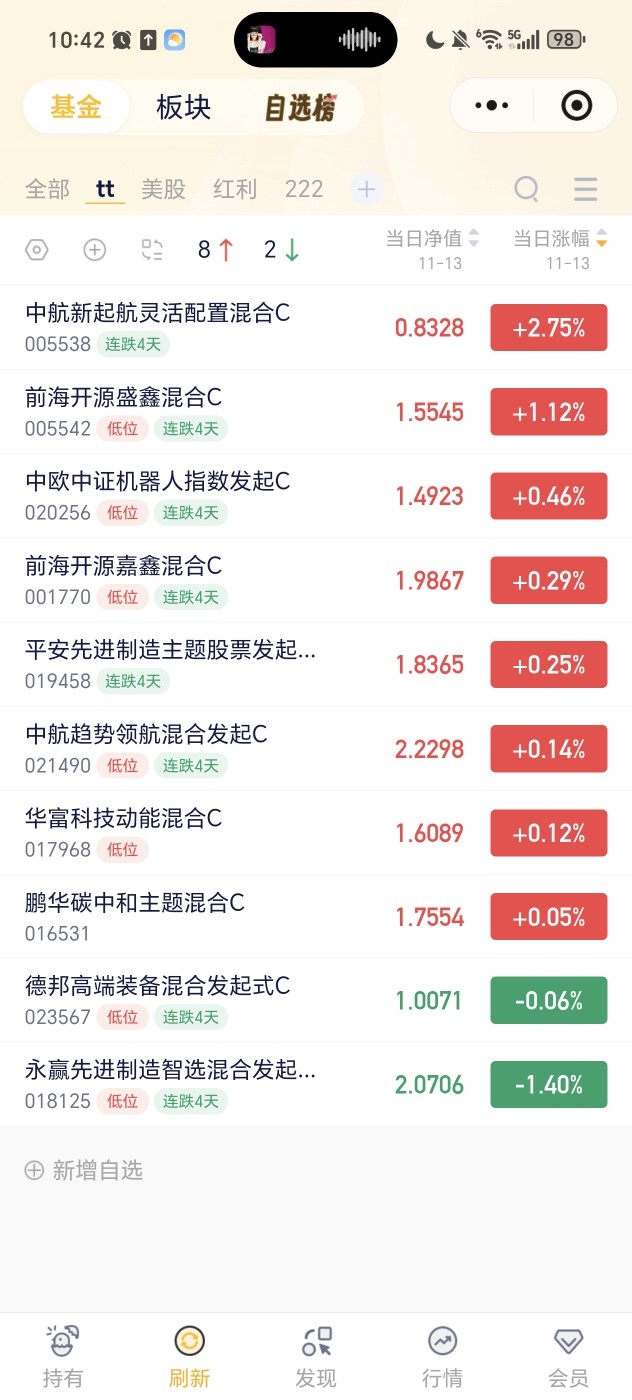
Task: Open the 自选榜 tab
Action: pyautogui.click(x=300, y=107)
